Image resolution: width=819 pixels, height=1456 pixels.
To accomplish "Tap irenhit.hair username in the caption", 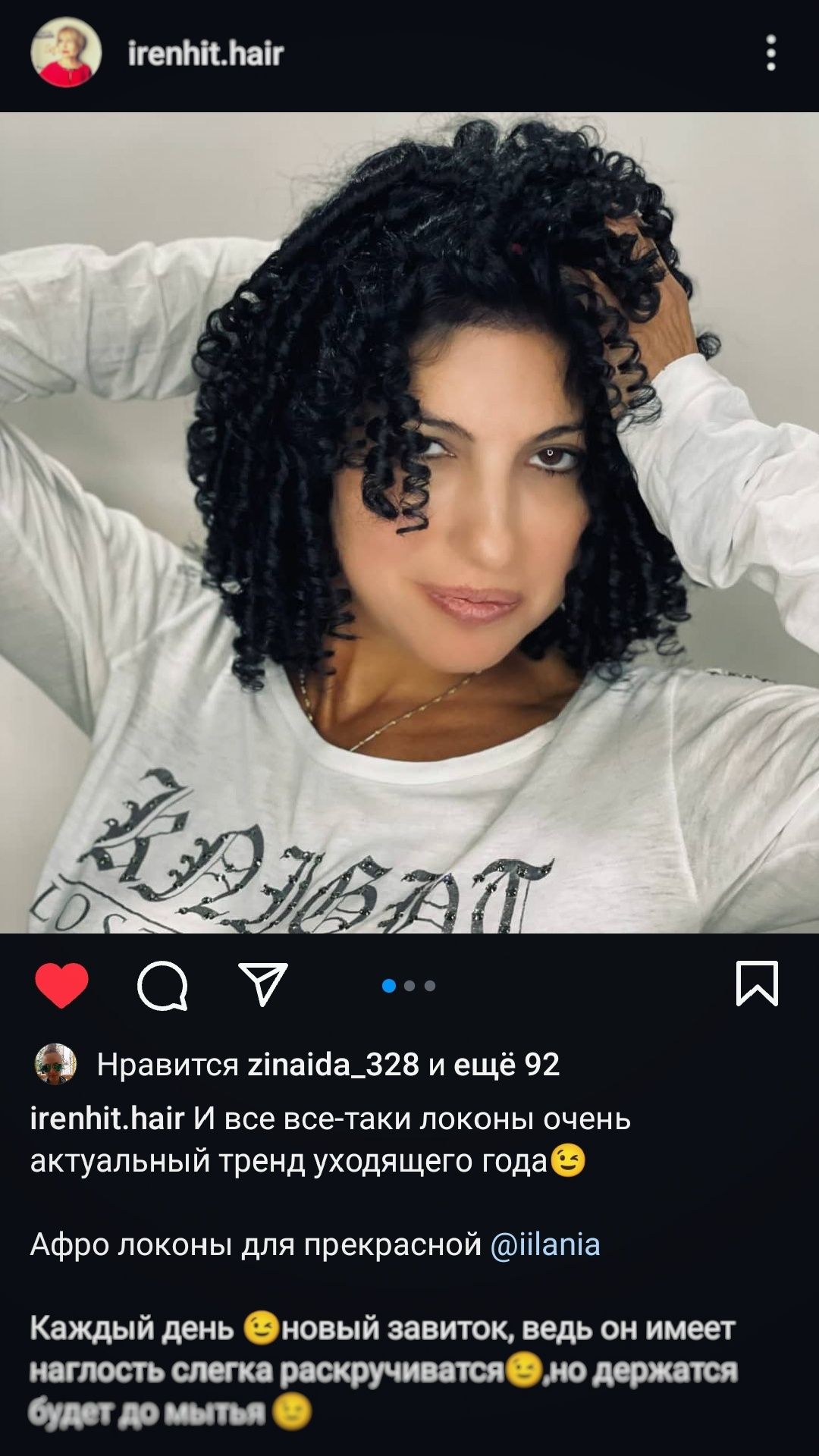I will point(107,1119).
